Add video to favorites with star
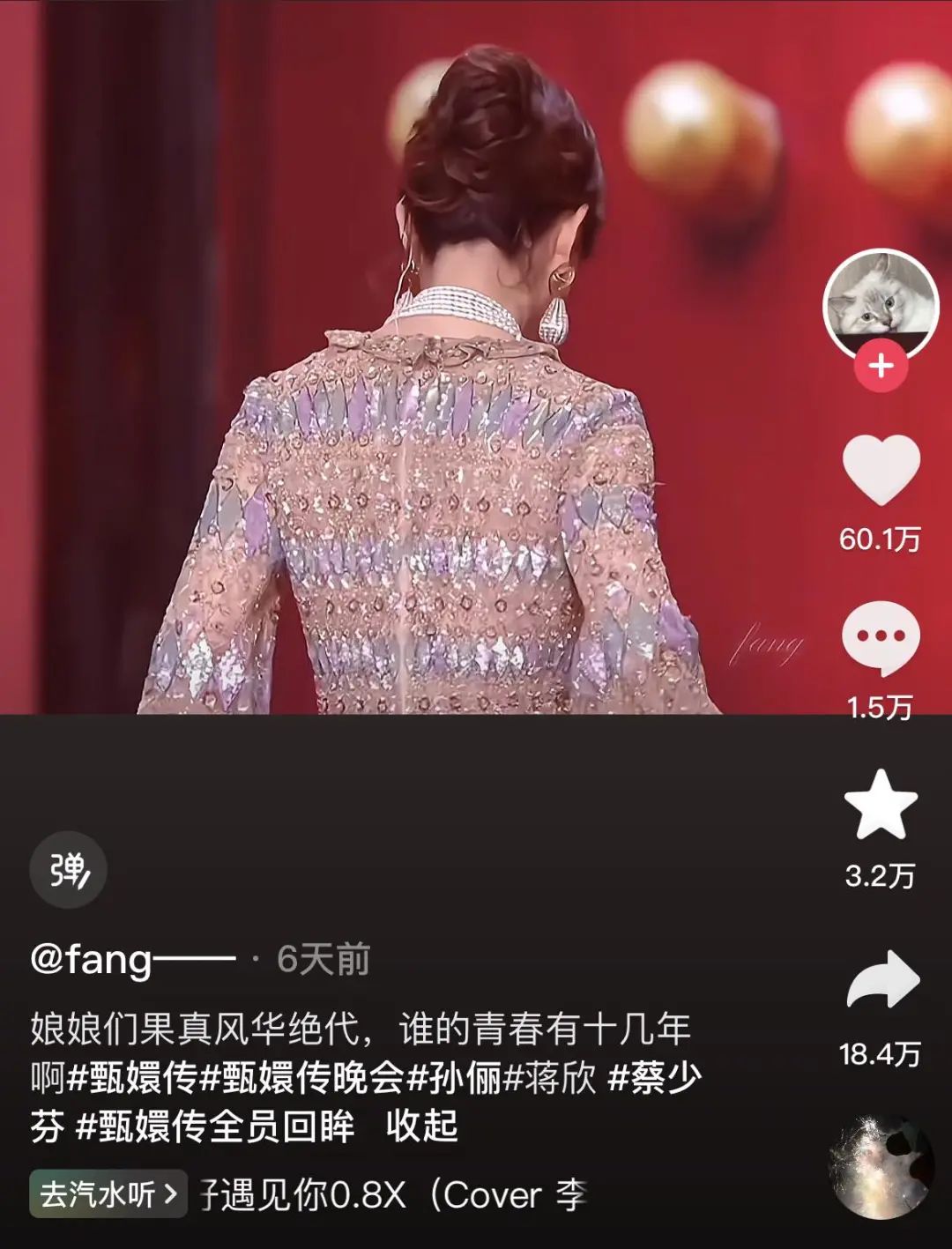952x1249 pixels. tap(881, 805)
